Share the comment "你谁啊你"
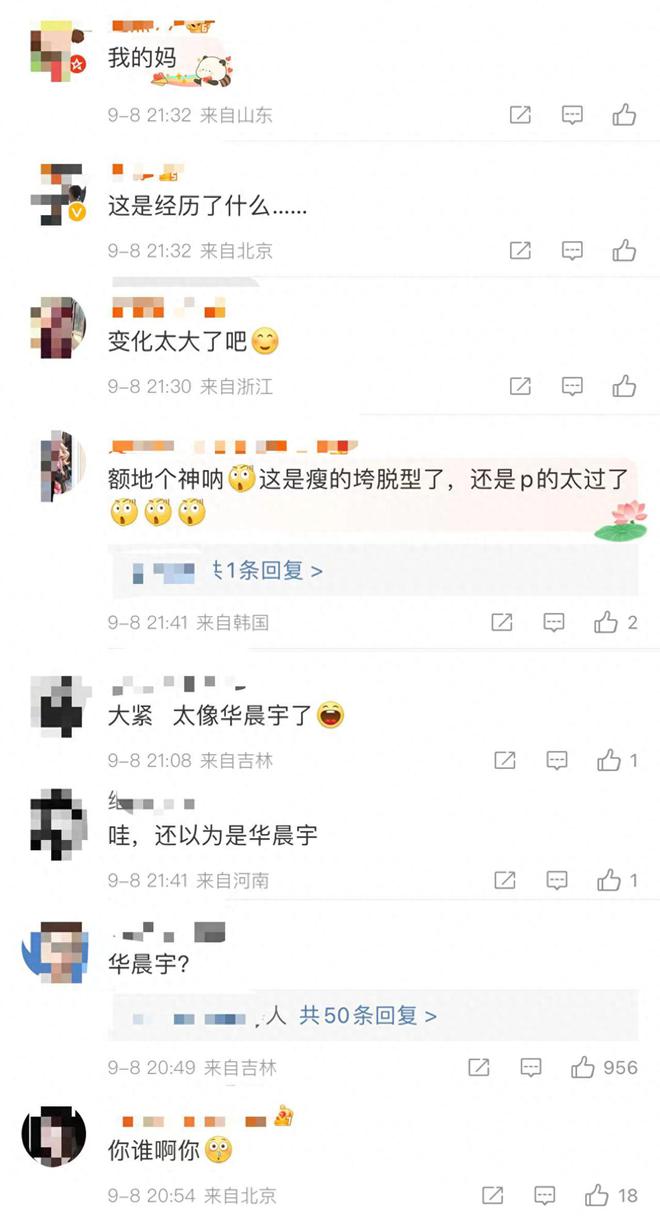This screenshot has height=1220, width=660. [493, 1195]
